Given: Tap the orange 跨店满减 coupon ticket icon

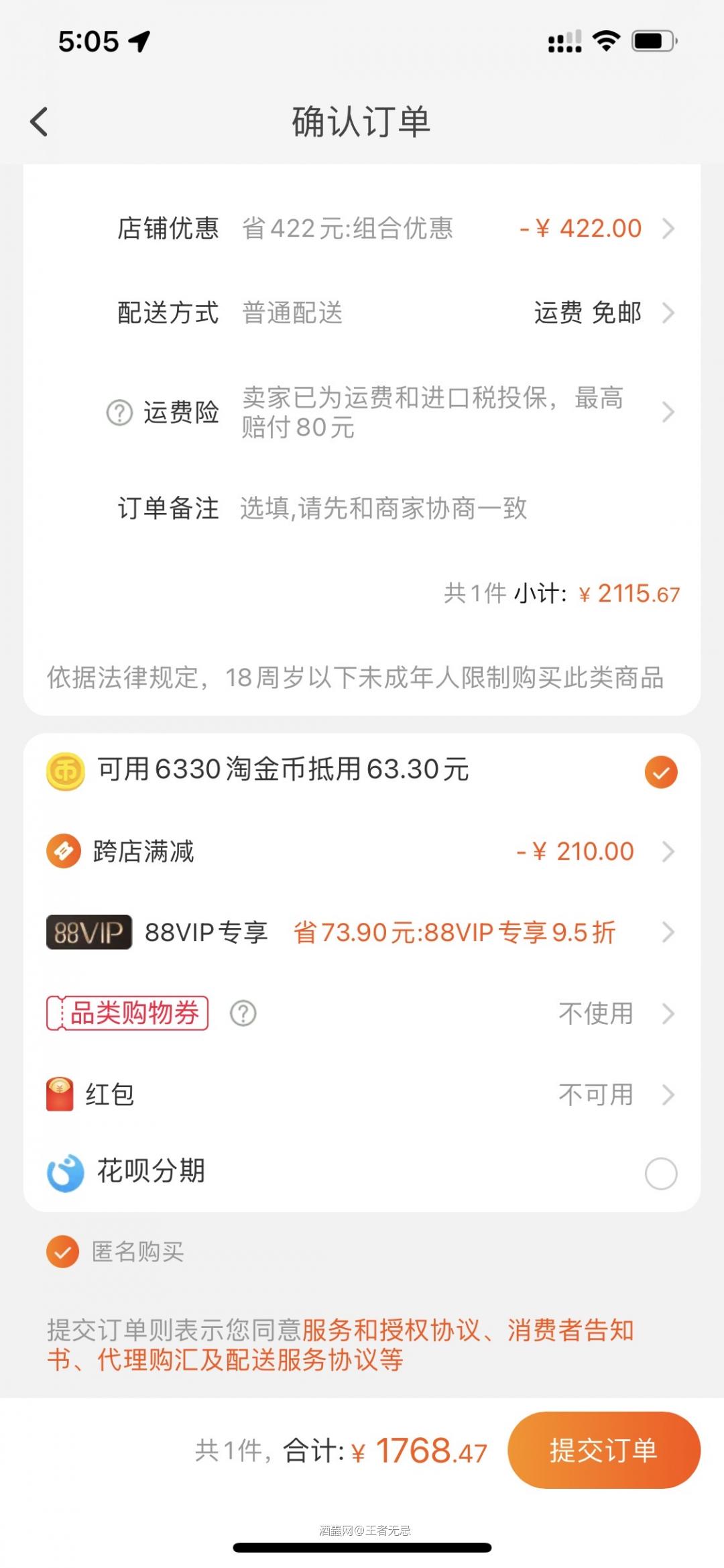Looking at the screenshot, I should click(62, 851).
